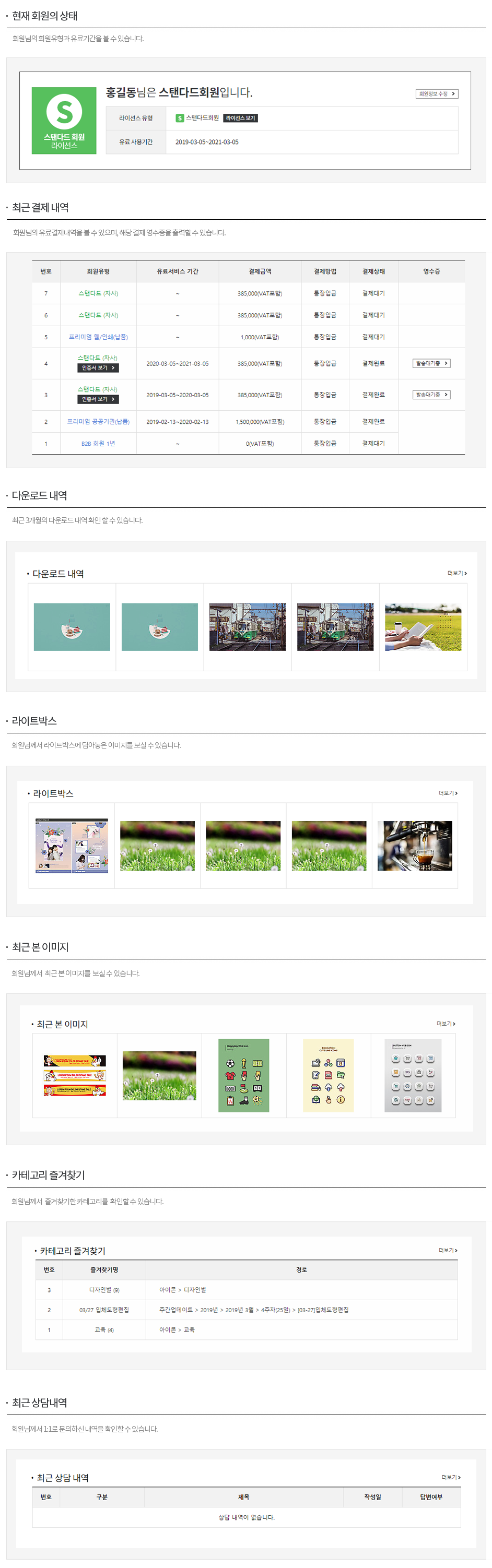Open 더보기 in 다운로드 내역
Viewport: 492px width, 1568px height.
pos(456,574)
